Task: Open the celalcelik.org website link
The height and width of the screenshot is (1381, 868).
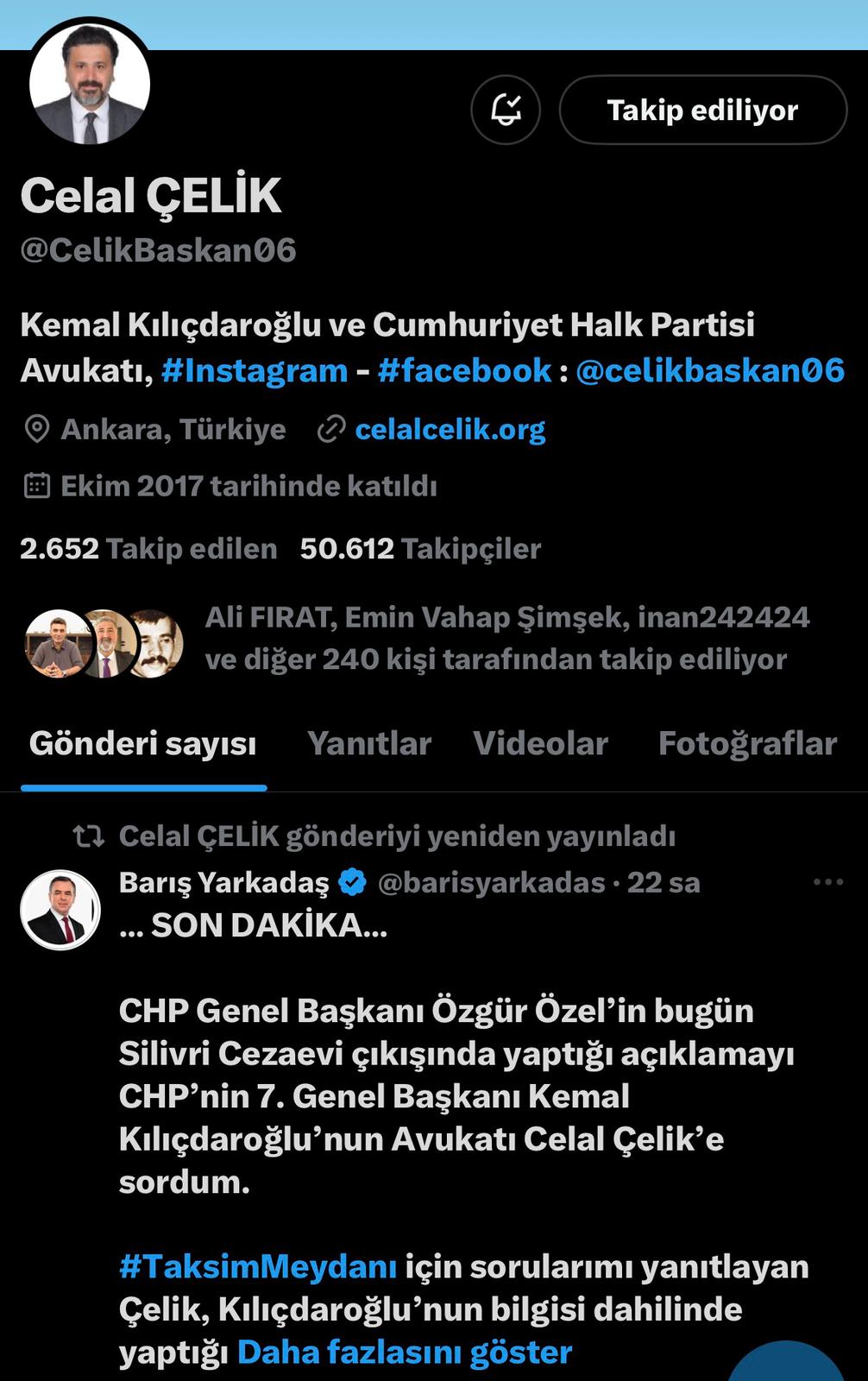Action: tap(450, 429)
